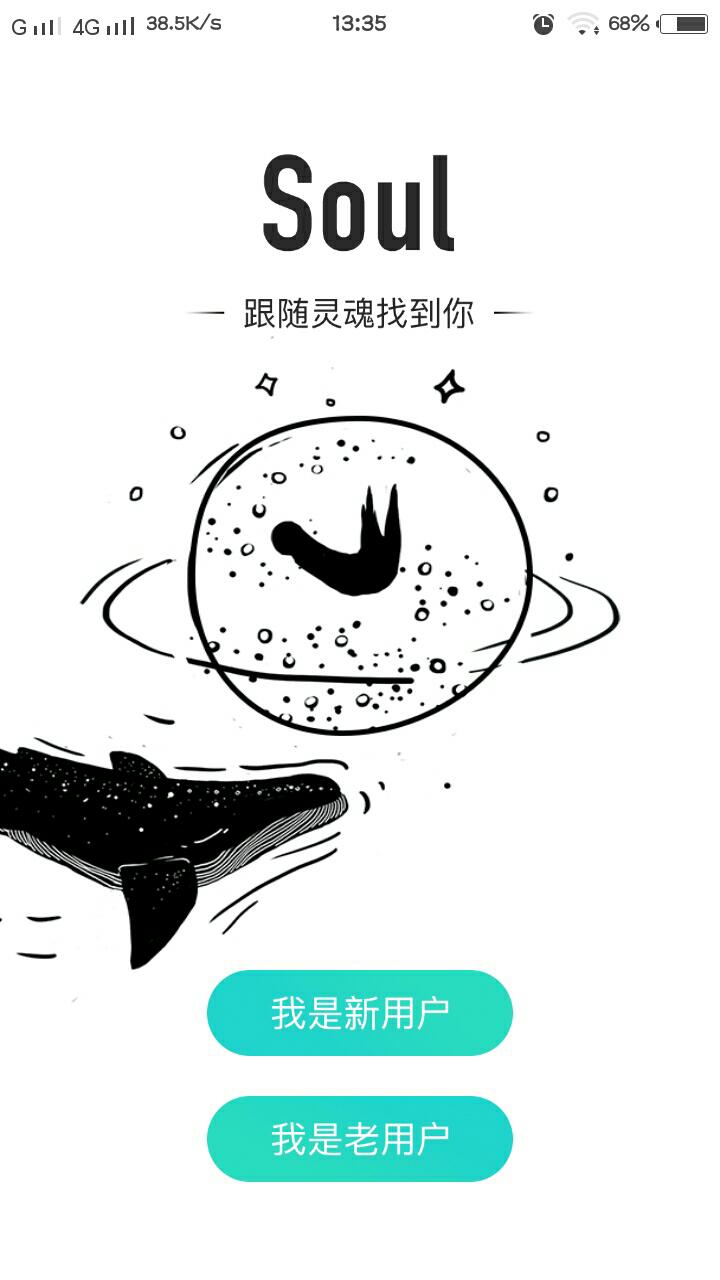Select 我是老用户 to log in
The image size is (720, 1280).
pos(360,1139)
